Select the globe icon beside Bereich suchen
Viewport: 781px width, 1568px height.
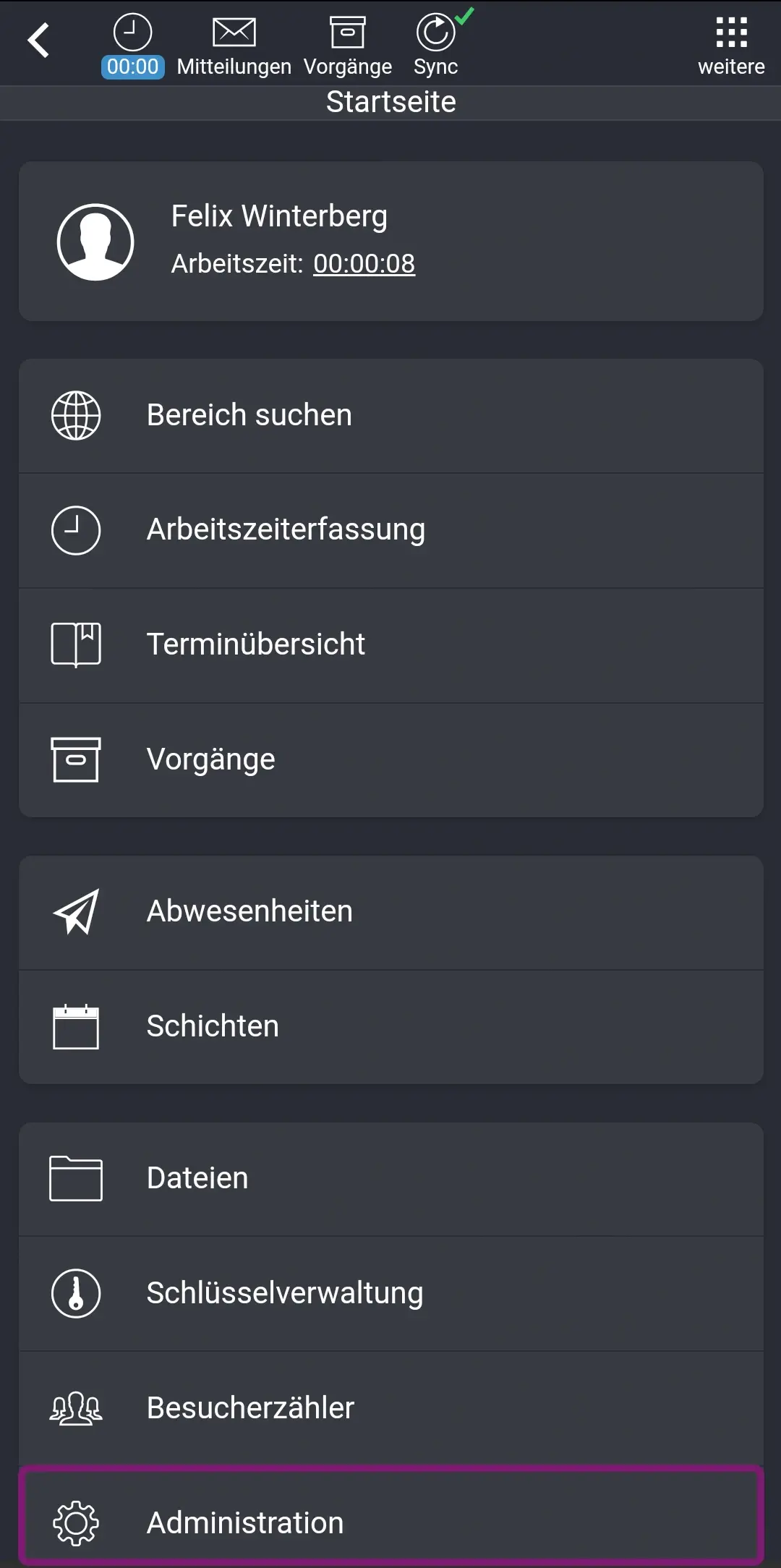(74, 414)
